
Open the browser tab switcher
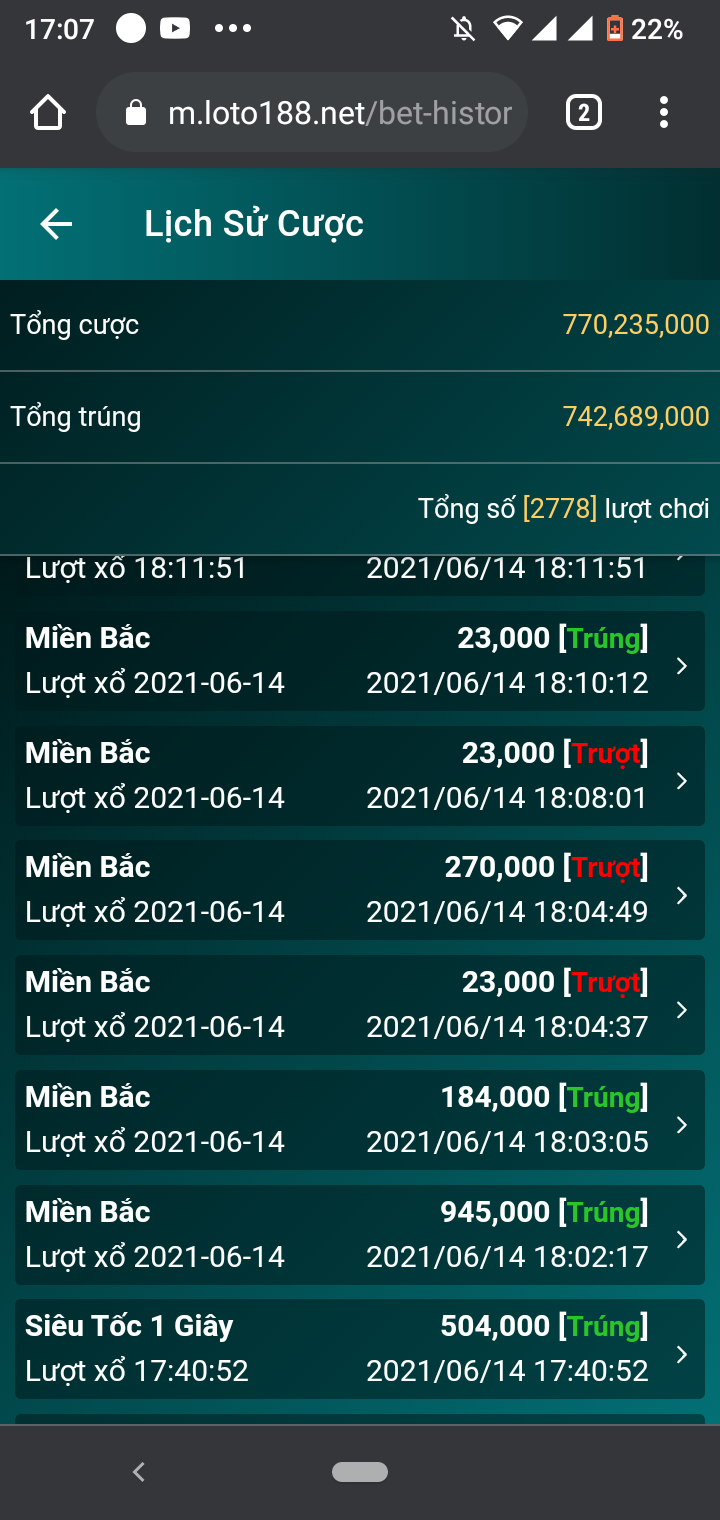(584, 113)
